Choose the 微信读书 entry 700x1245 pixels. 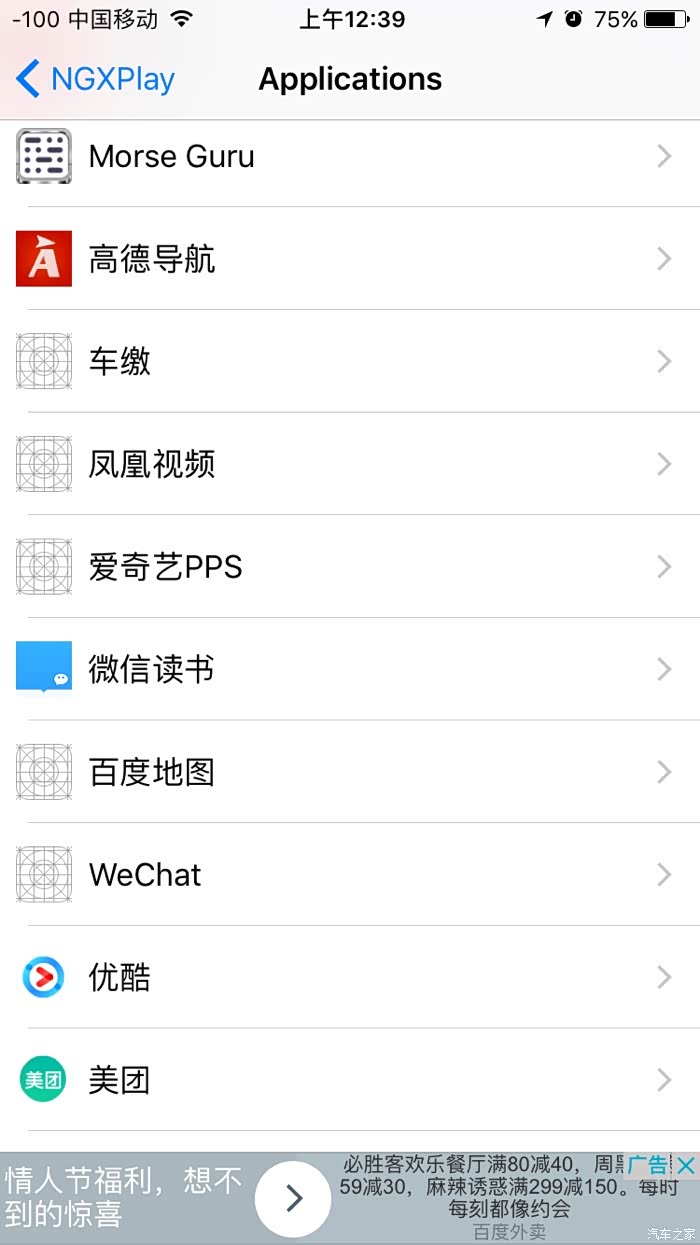tap(350, 669)
